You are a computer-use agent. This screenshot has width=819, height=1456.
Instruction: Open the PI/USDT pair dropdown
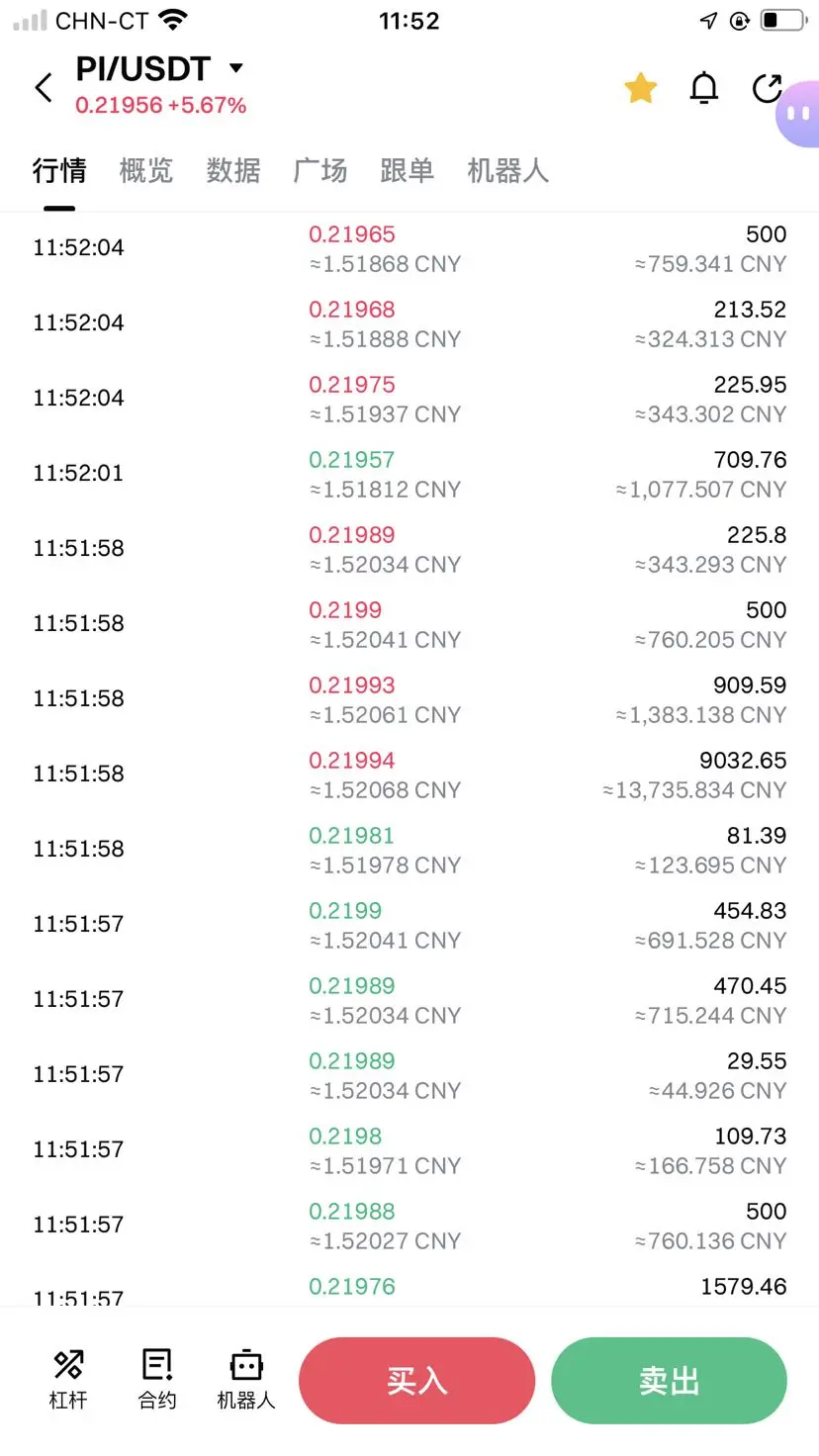[235, 68]
